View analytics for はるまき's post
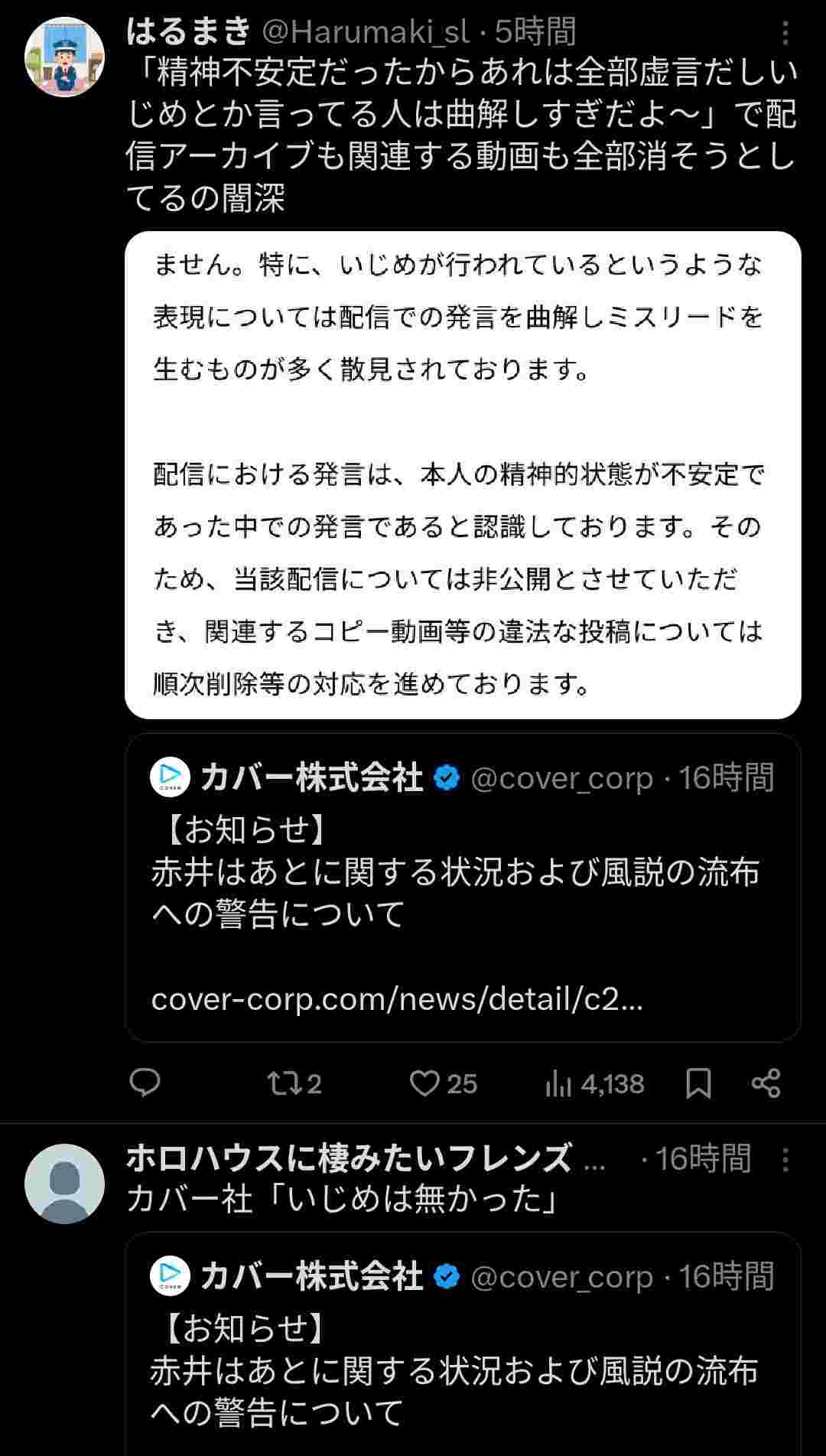The height and width of the screenshot is (1456, 826). click(x=594, y=1083)
